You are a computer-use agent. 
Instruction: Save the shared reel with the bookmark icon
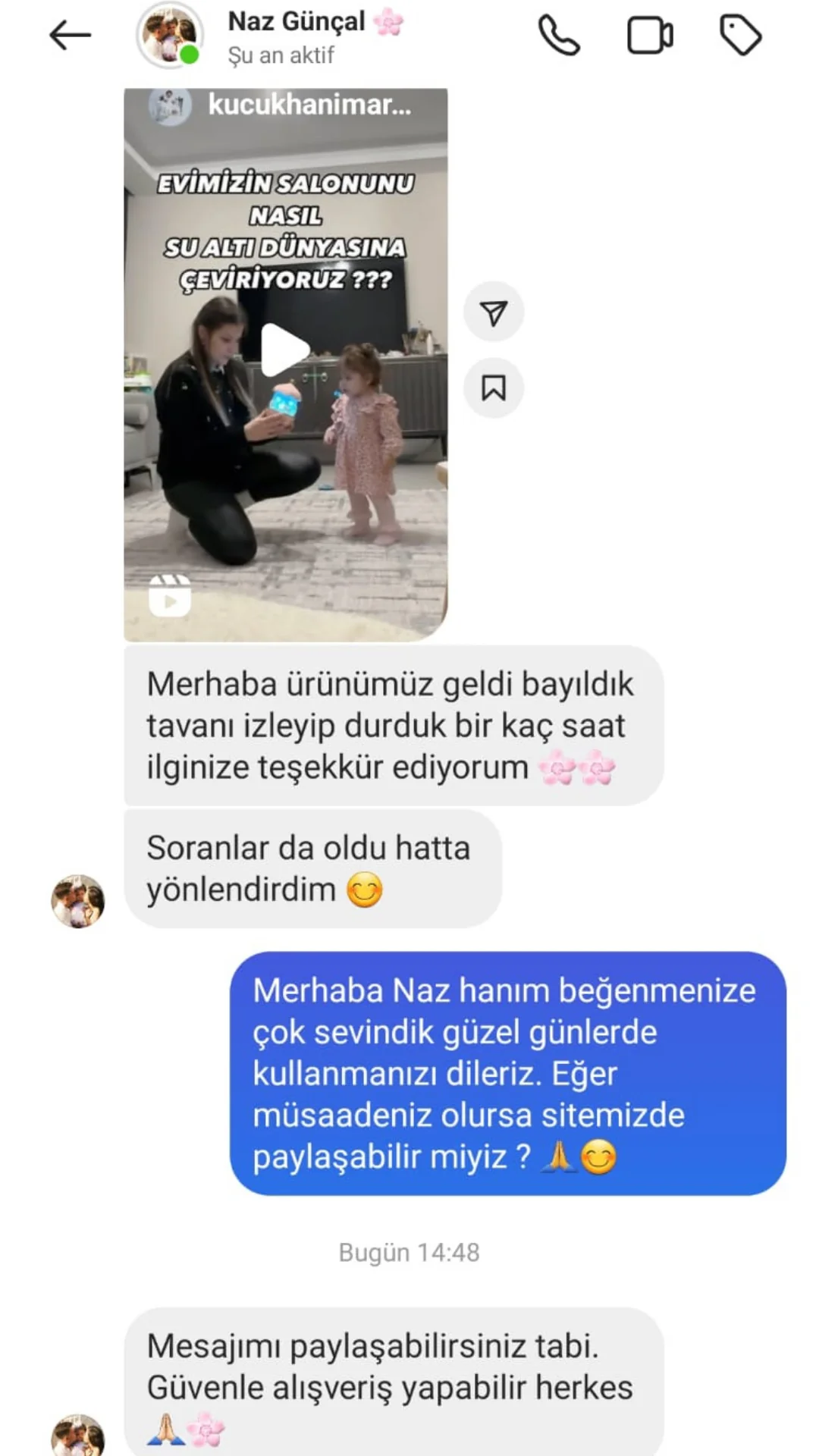point(494,388)
